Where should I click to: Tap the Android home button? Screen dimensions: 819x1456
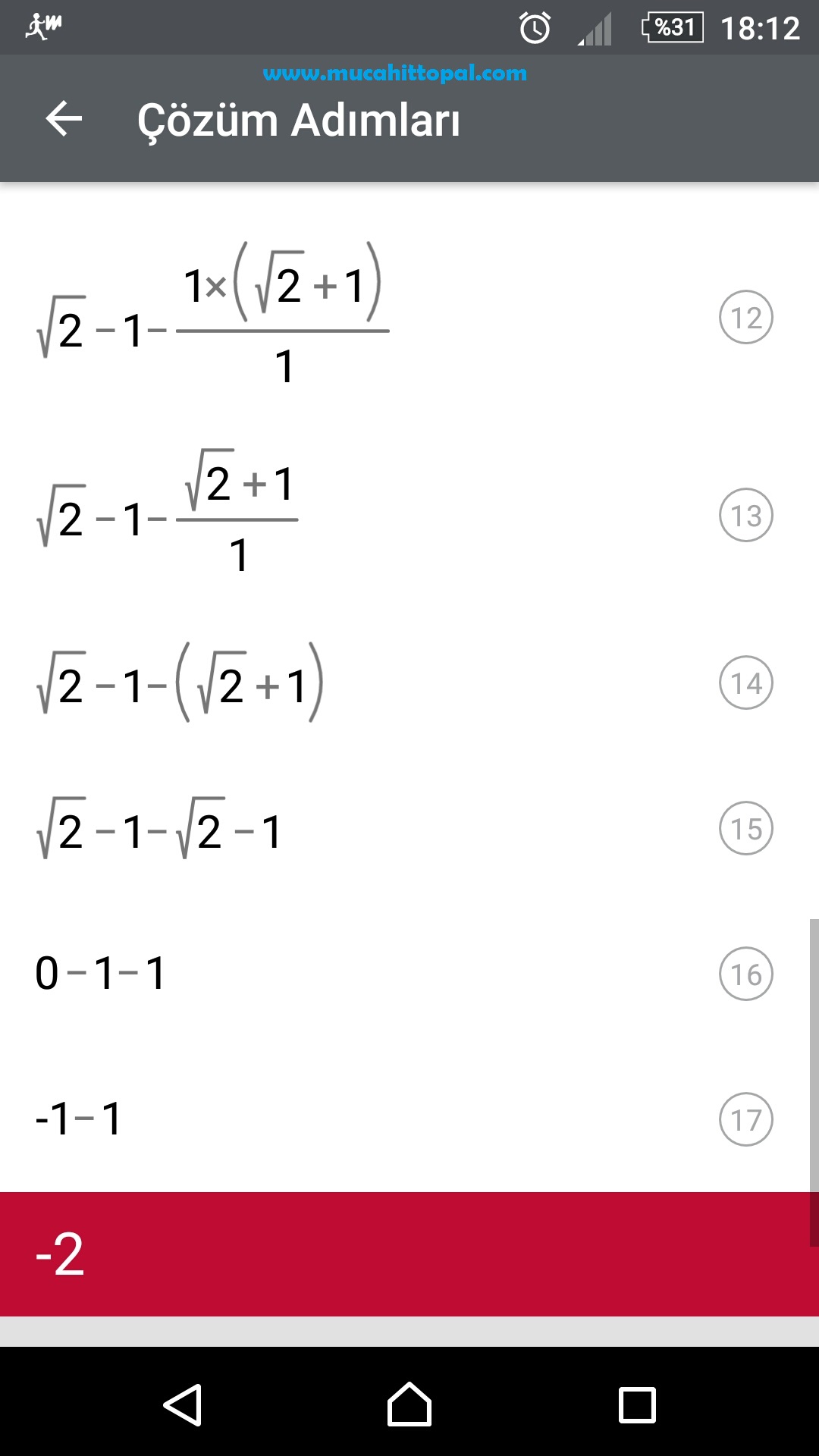(x=409, y=1405)
